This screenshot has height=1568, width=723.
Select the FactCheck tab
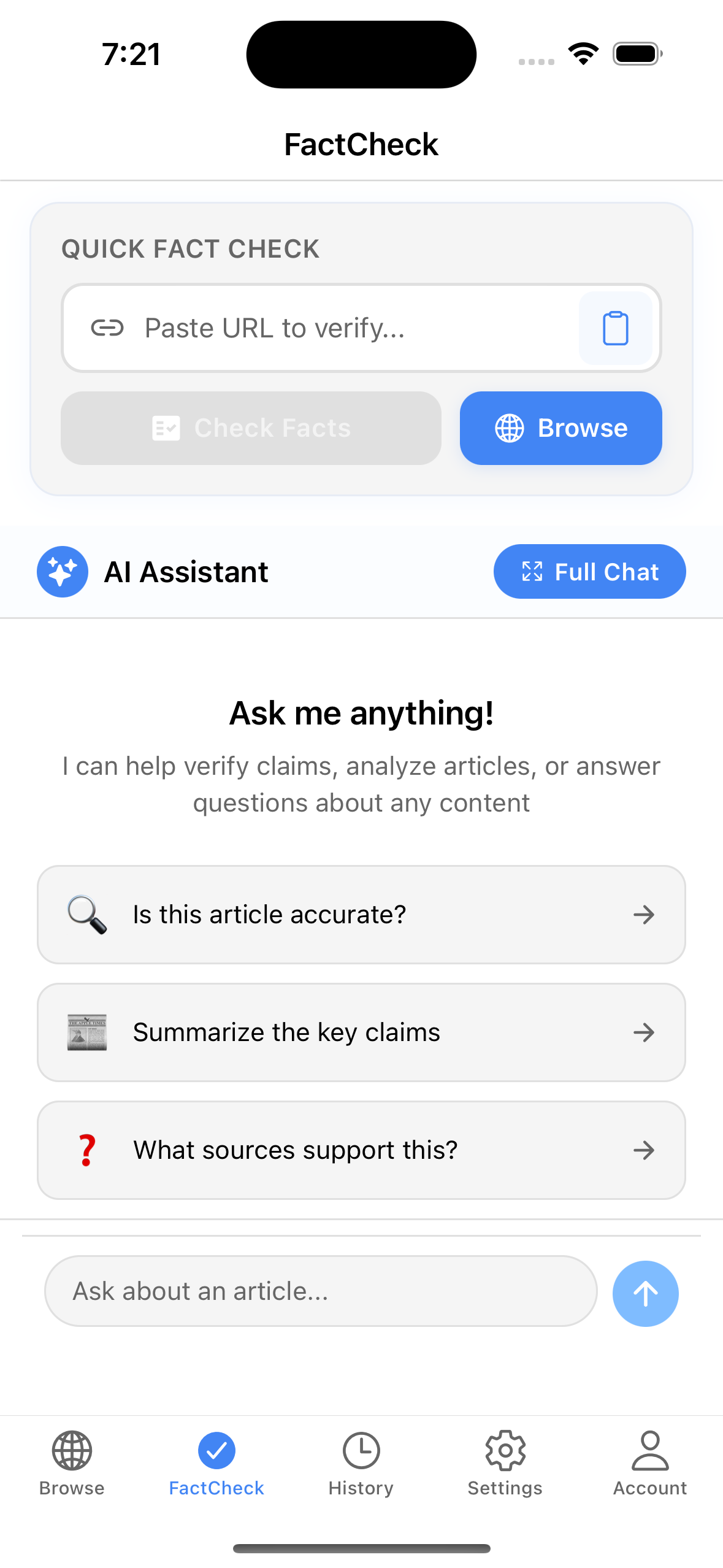tap(216, 1464)
